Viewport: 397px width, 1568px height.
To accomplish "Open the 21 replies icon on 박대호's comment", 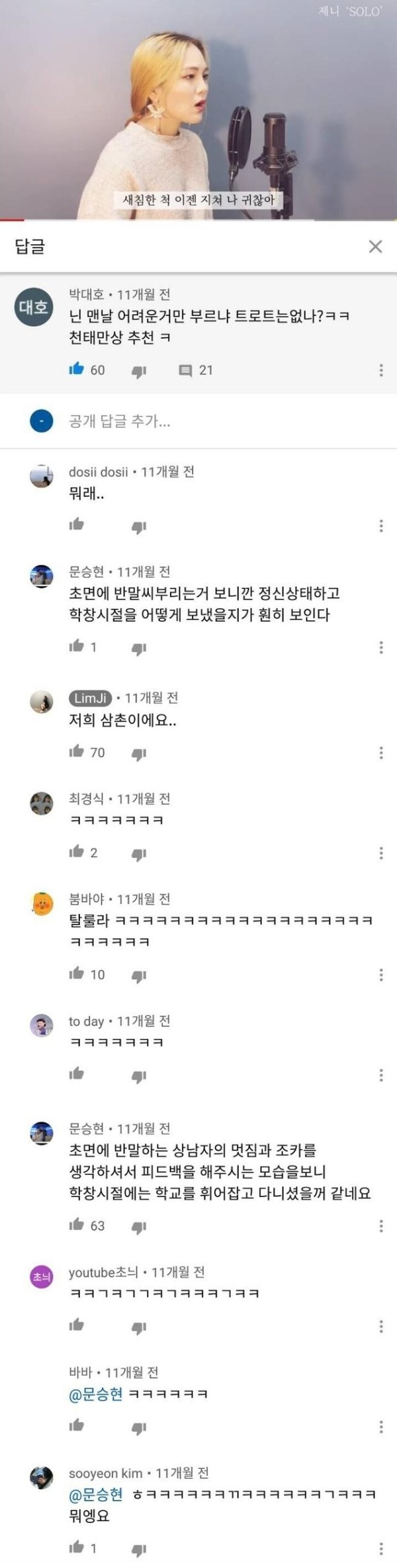I will pyautogui.click(x=185, y=370).
